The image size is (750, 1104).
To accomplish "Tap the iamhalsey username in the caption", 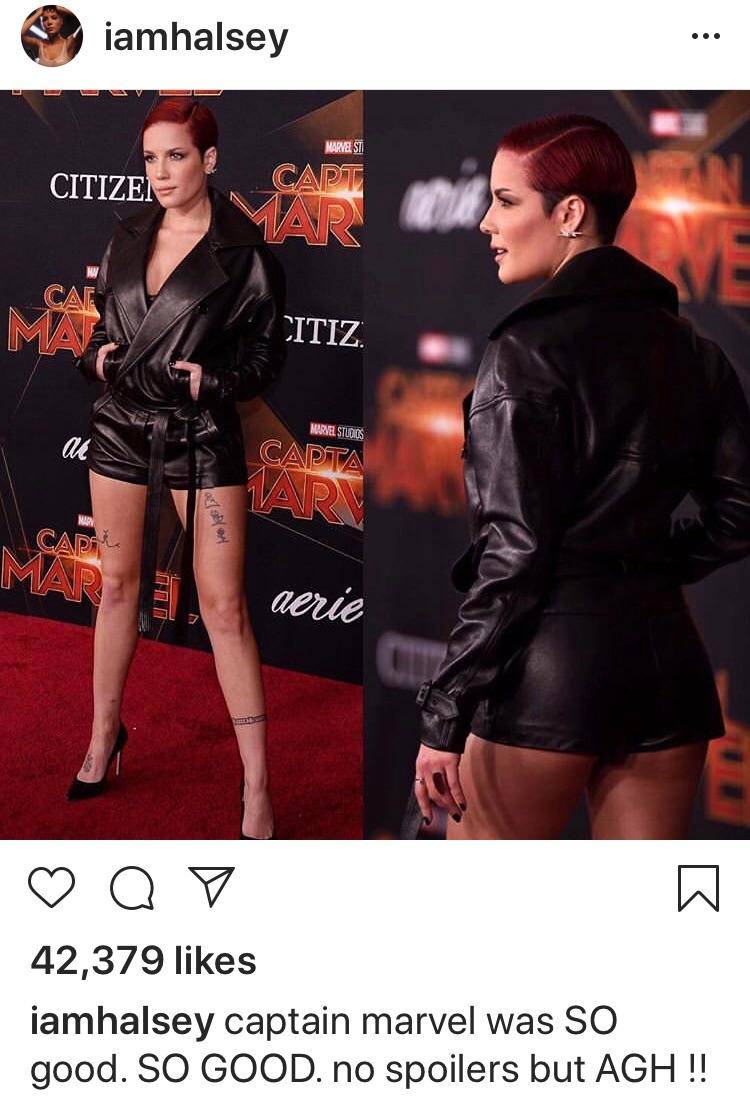I will pyautogui.click(x=122, y=1022).
